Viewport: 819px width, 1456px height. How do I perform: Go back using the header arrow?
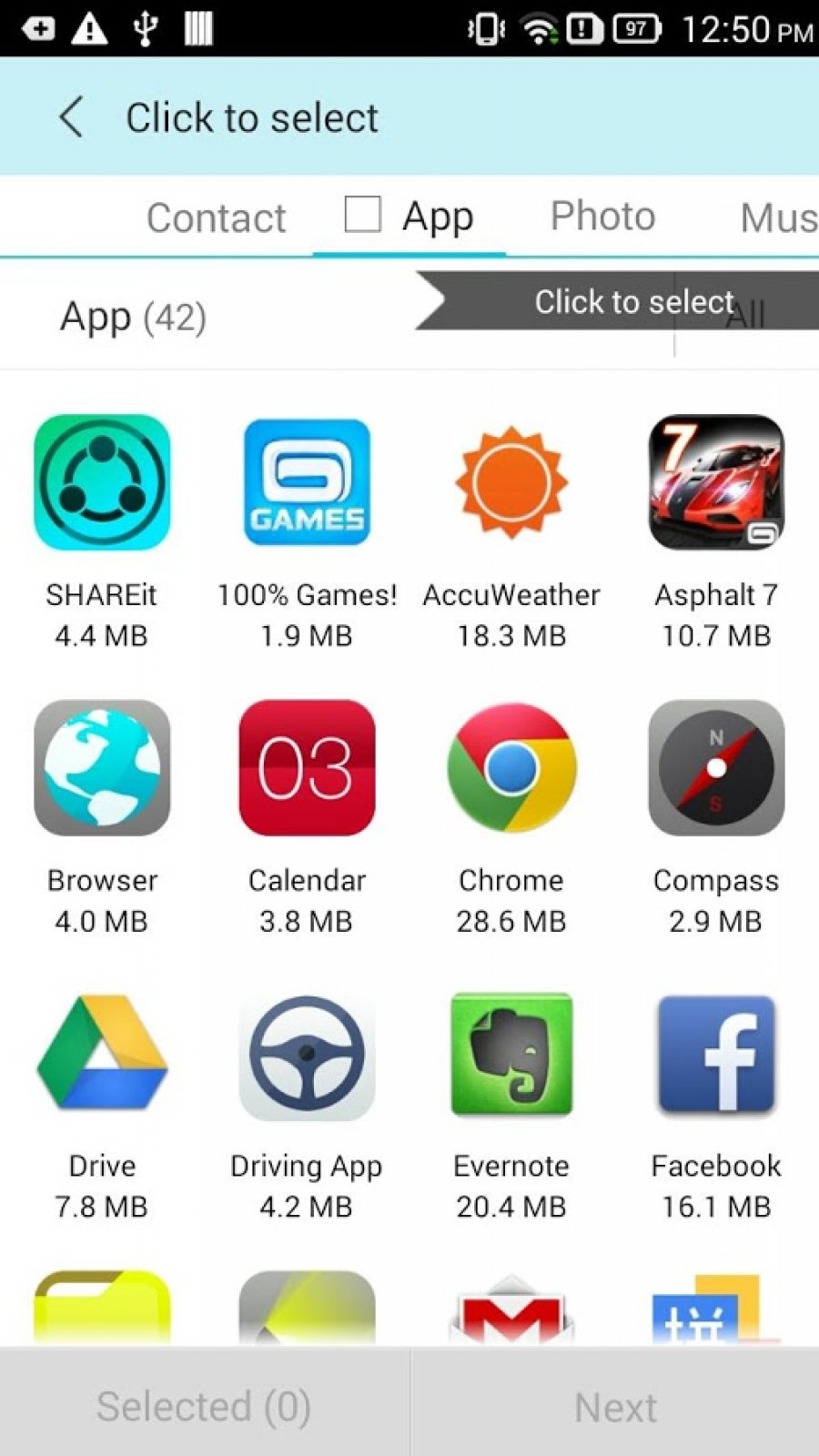click(71, 117)
